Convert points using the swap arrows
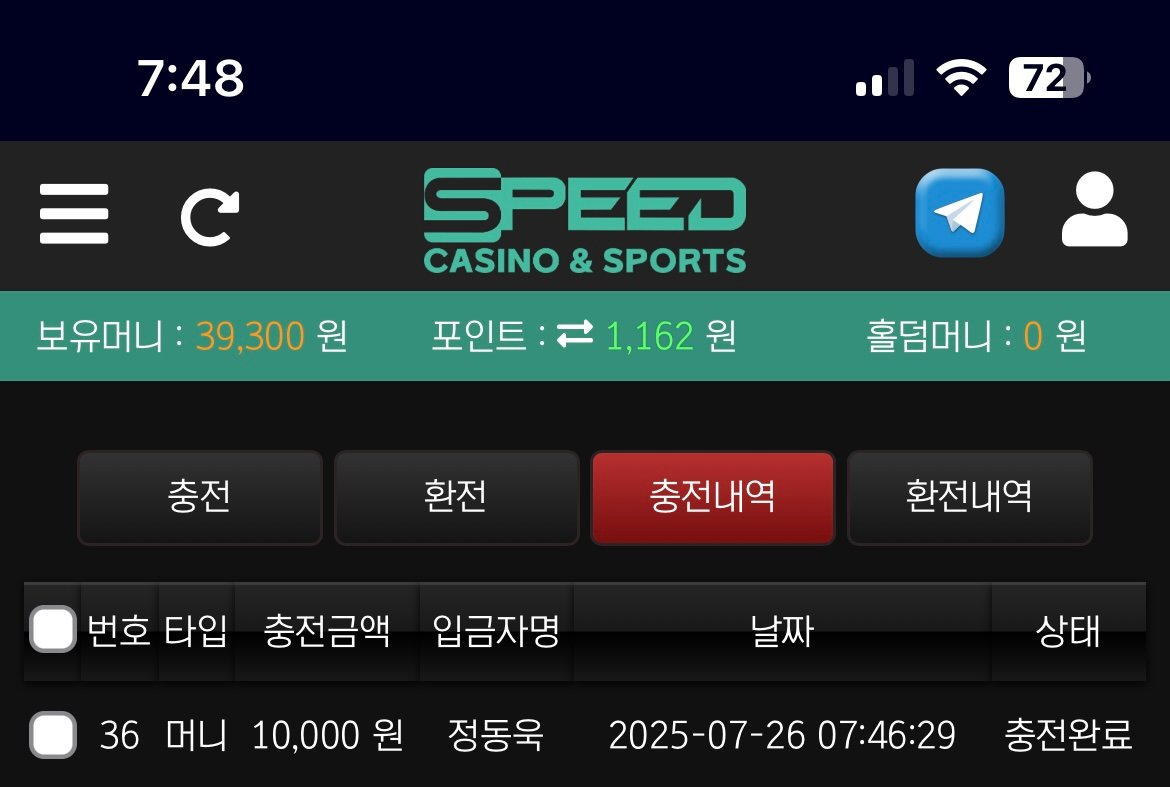 pos(575,336)
